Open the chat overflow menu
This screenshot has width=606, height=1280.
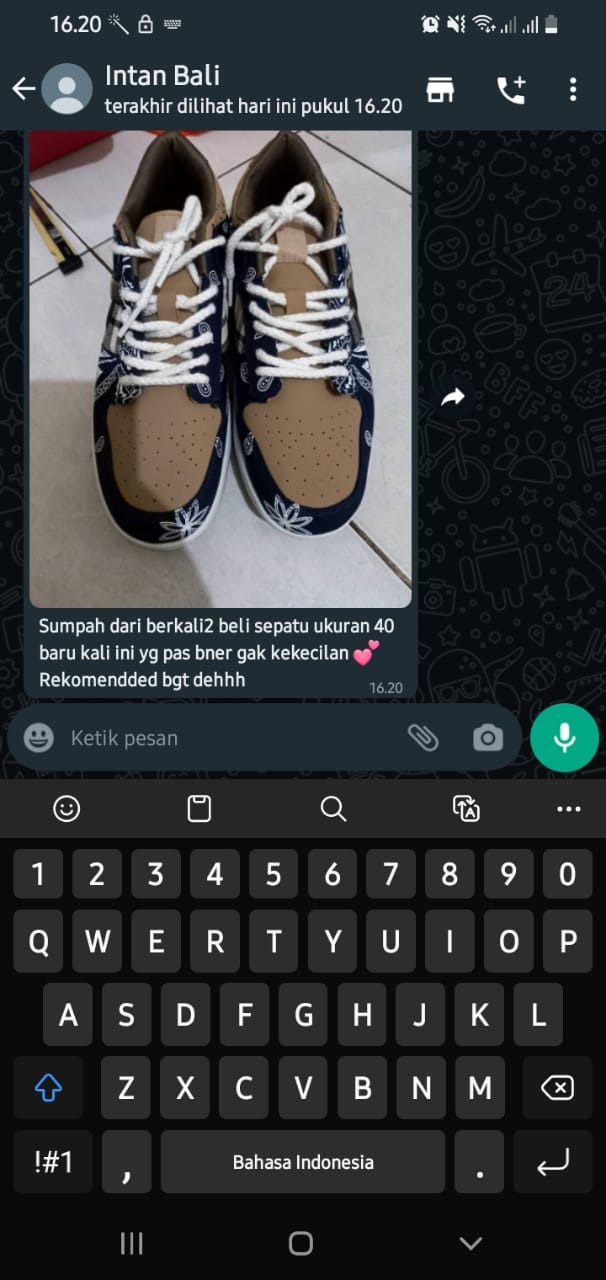pos(573,90)
